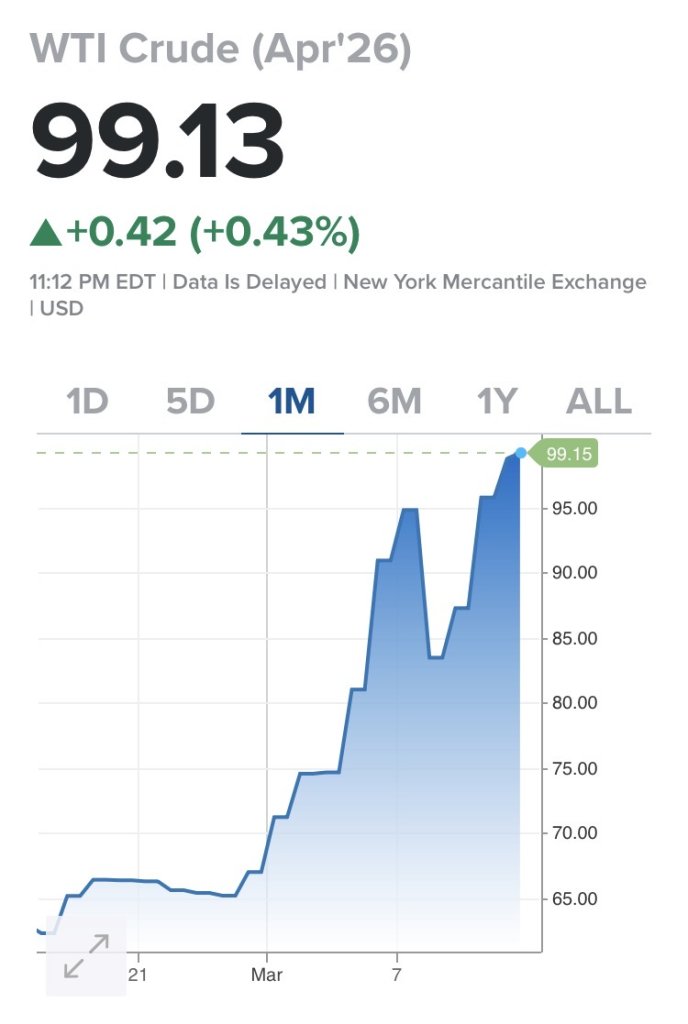Tap the 1M range tab
The image size is (688, 1024).
click(292, 402)
